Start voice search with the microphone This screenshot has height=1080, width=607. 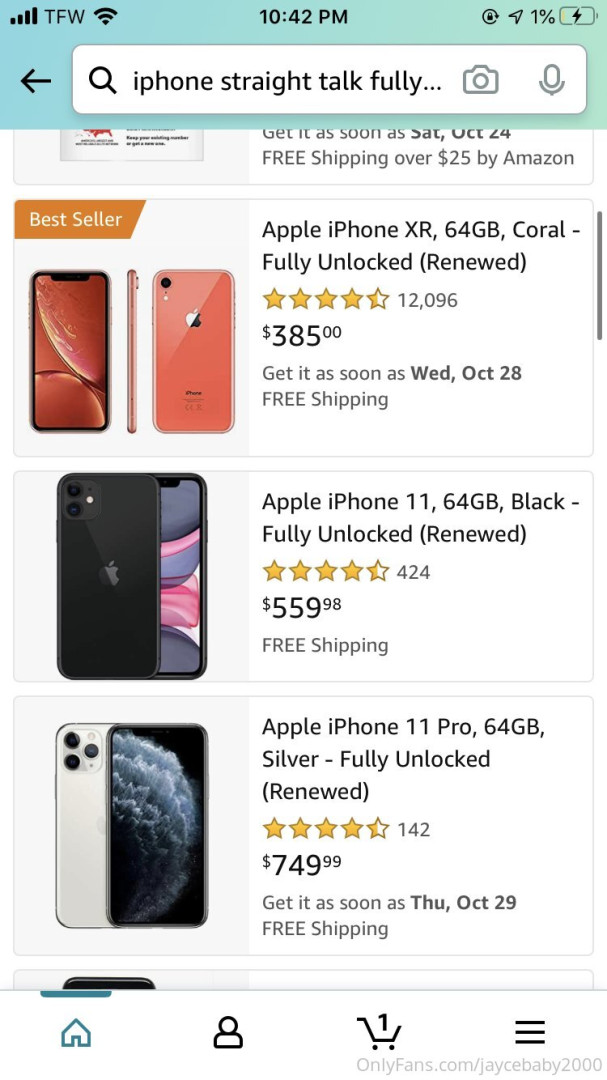pos(551,81)
